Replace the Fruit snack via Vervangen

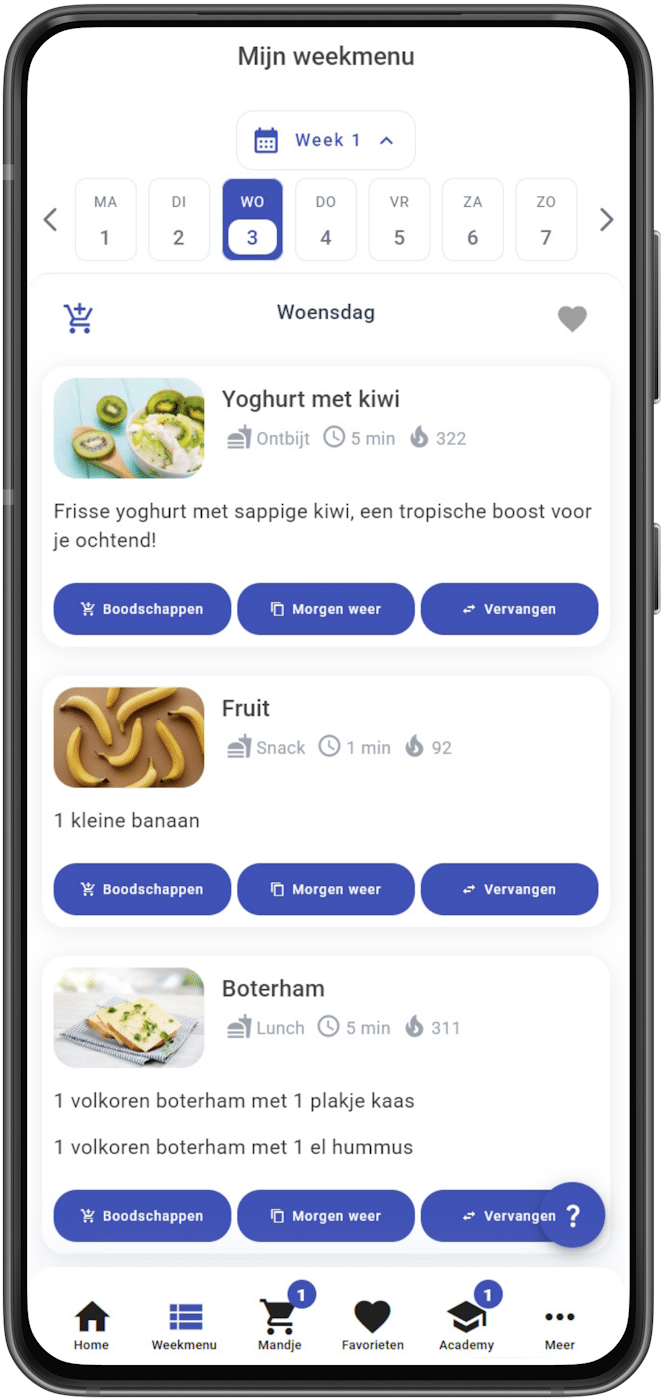(x=509, y=889)
